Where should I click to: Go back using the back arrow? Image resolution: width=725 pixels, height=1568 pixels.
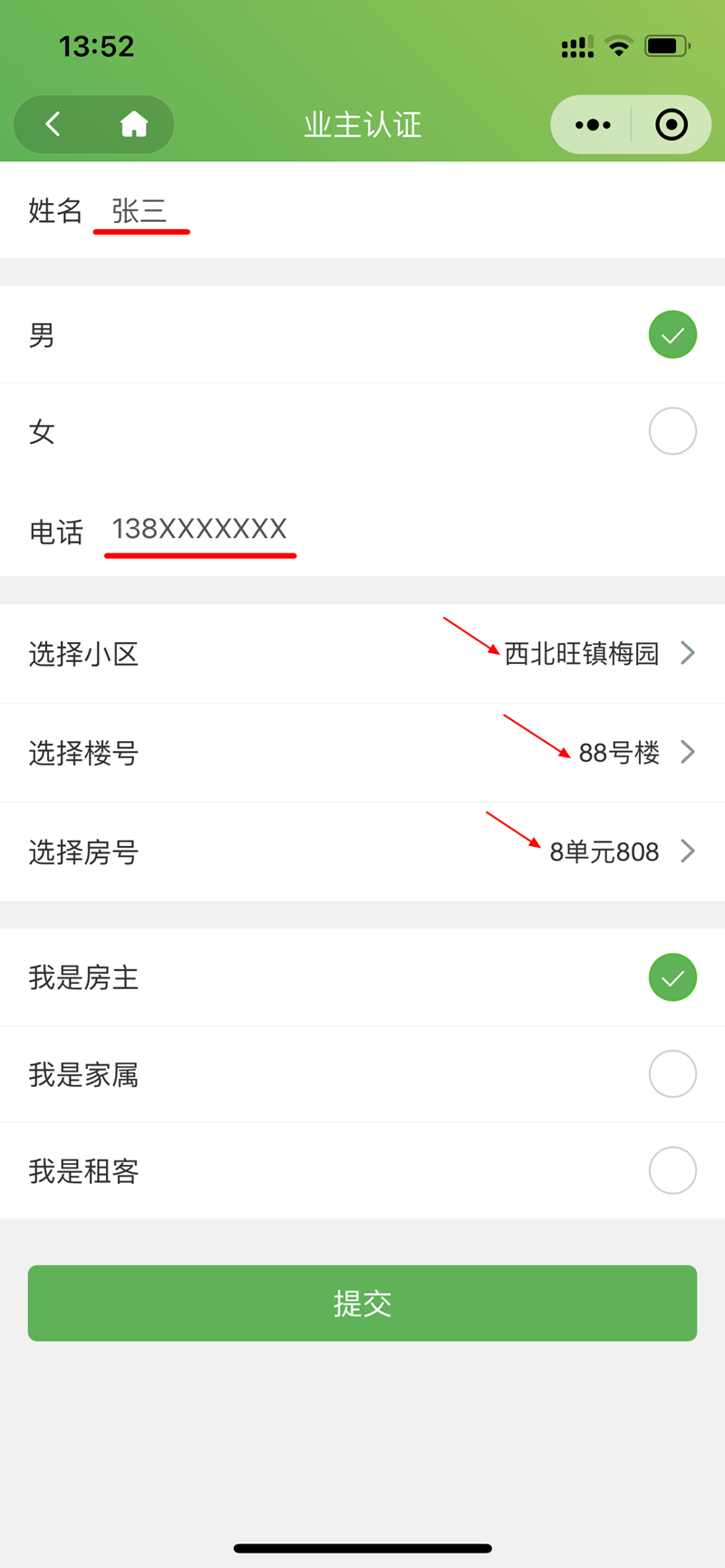[53, 124]
